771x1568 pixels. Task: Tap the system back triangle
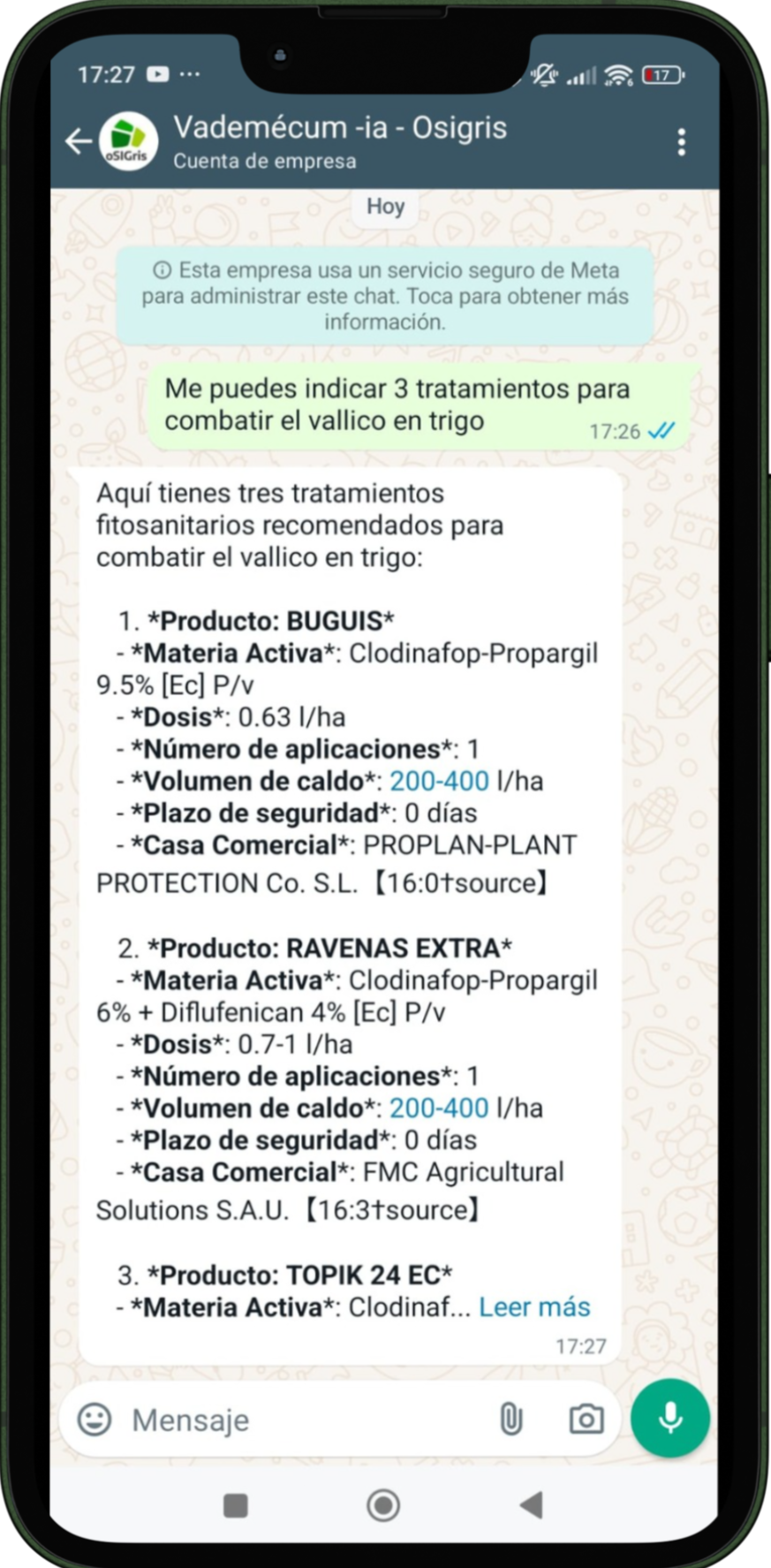(531, 1504)
